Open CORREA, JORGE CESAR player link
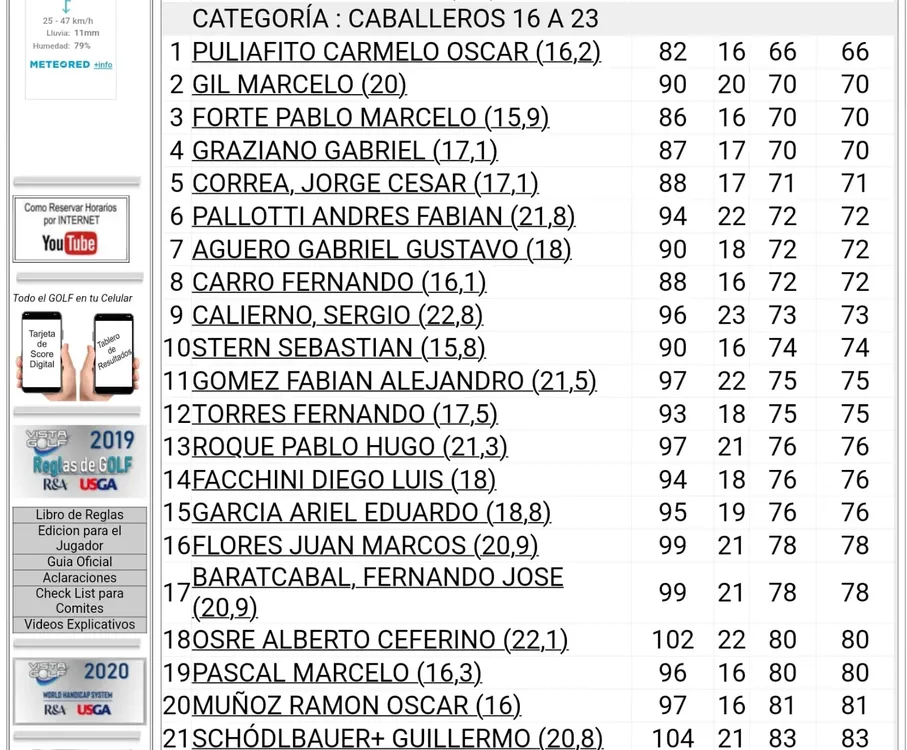 coord(365,184)
